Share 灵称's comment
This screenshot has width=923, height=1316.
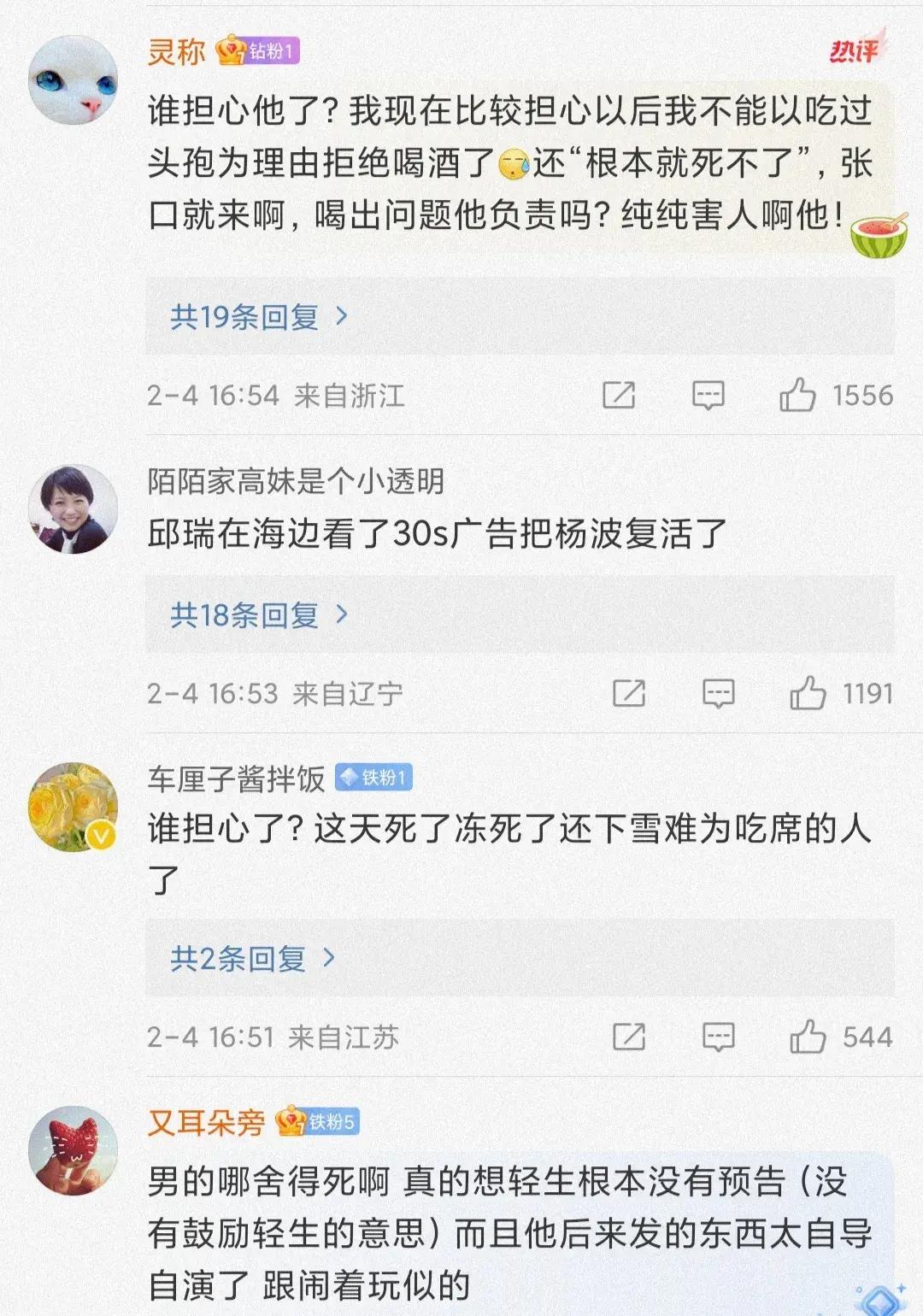click(618, 395)
